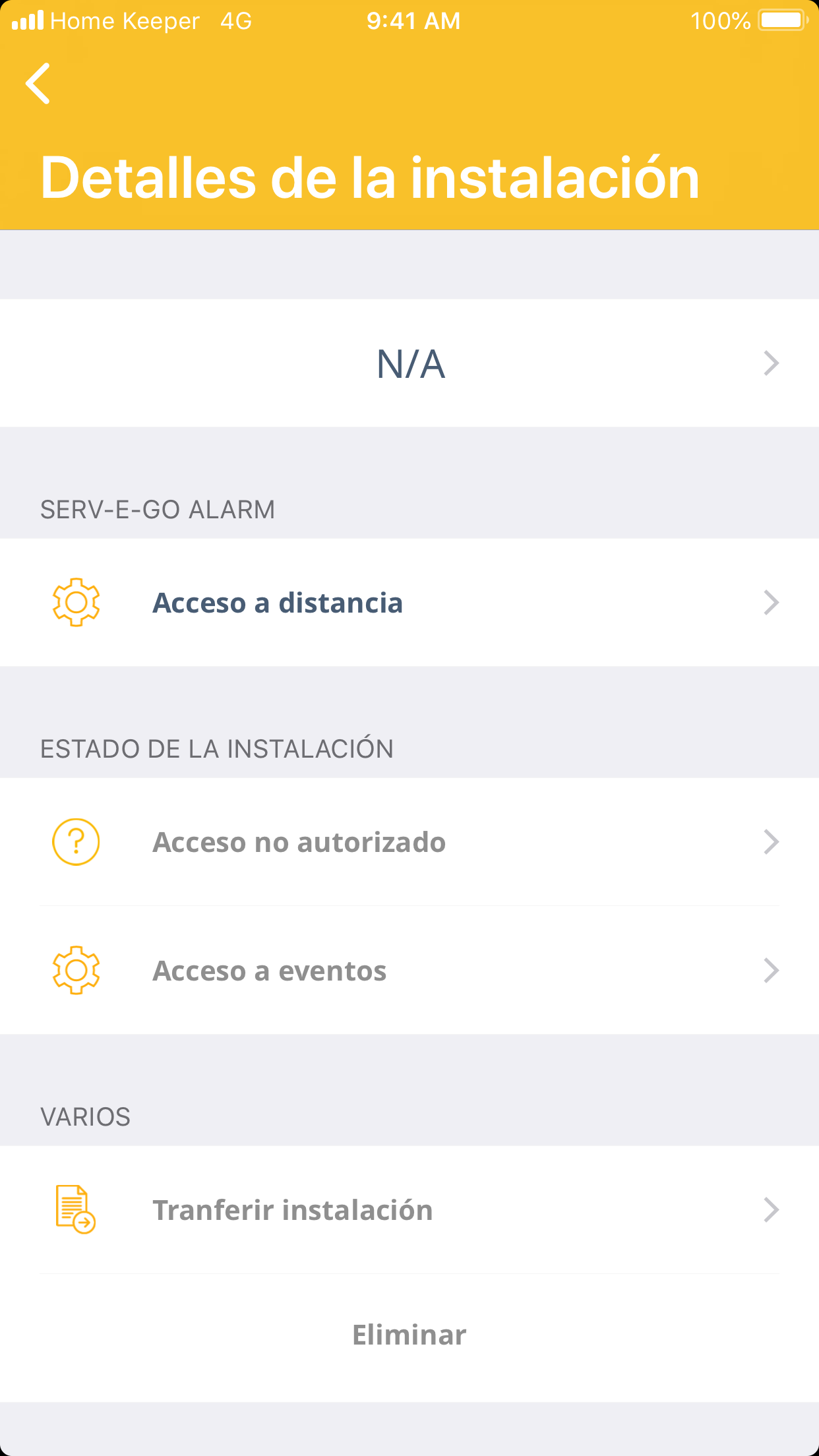Go back using the header arrow
The image size is (819, 1456).
[38, 84]
